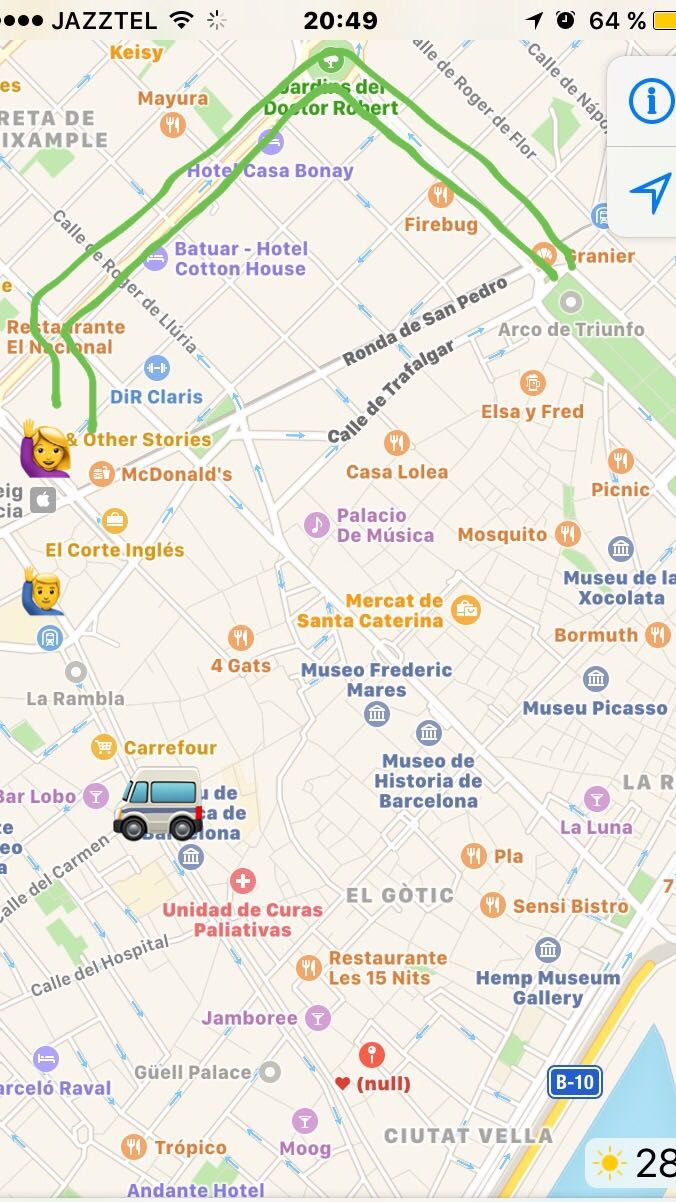676x1202 pixels.
Task: Open the Jamboree bar marker
Action: point(318,1018)
